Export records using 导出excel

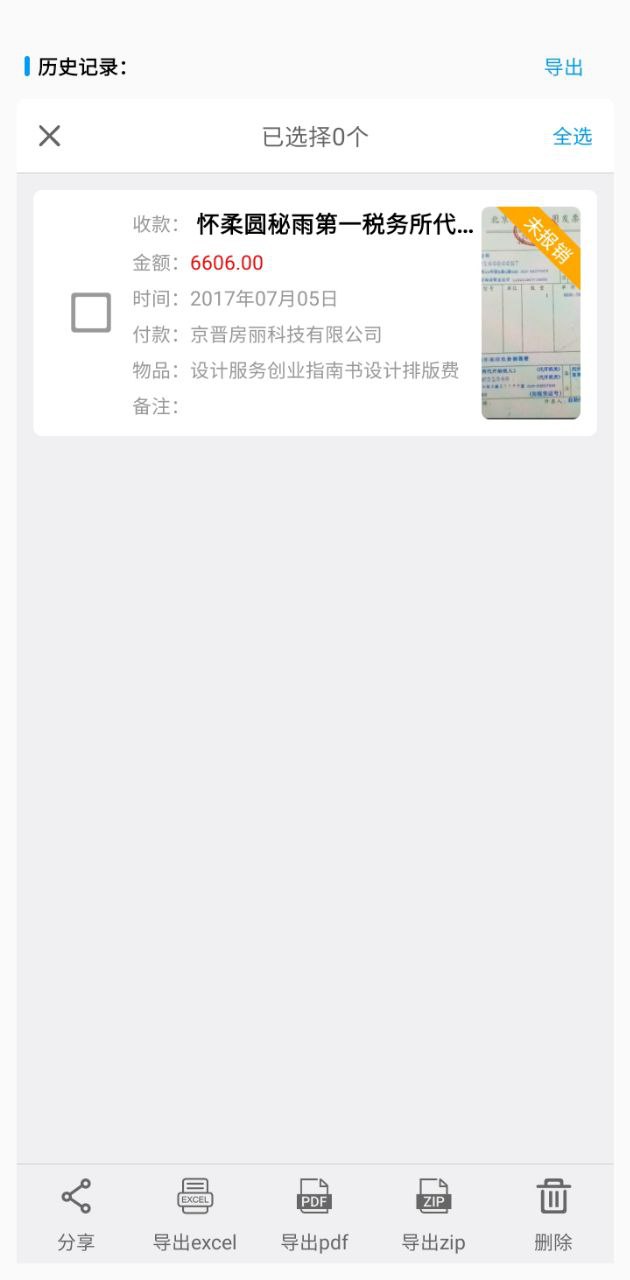(x=195, y=1213)
